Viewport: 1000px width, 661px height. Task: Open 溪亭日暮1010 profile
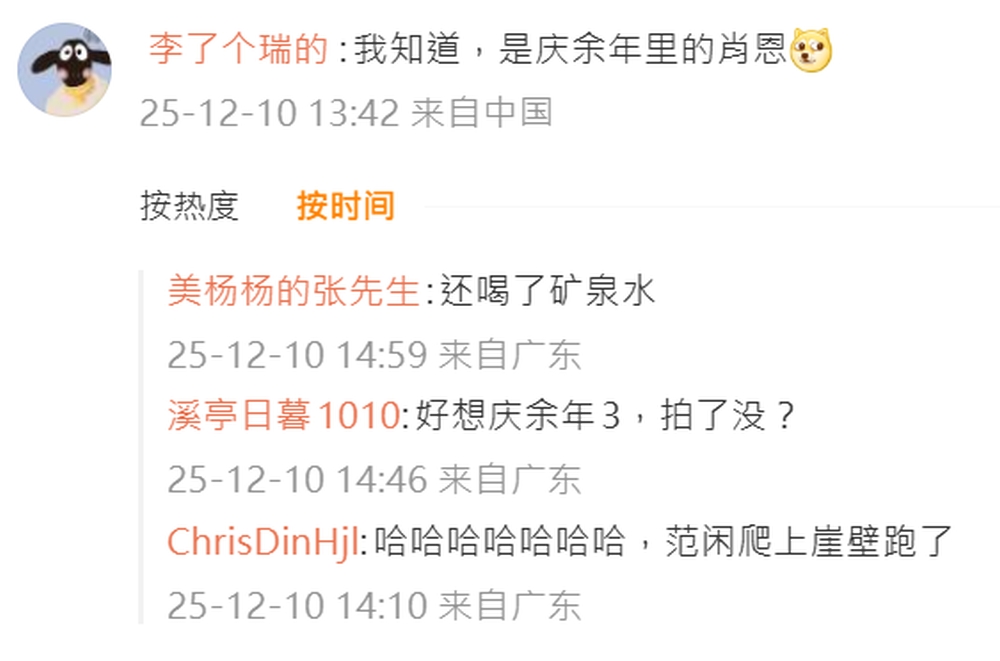(x=283, y=416)
